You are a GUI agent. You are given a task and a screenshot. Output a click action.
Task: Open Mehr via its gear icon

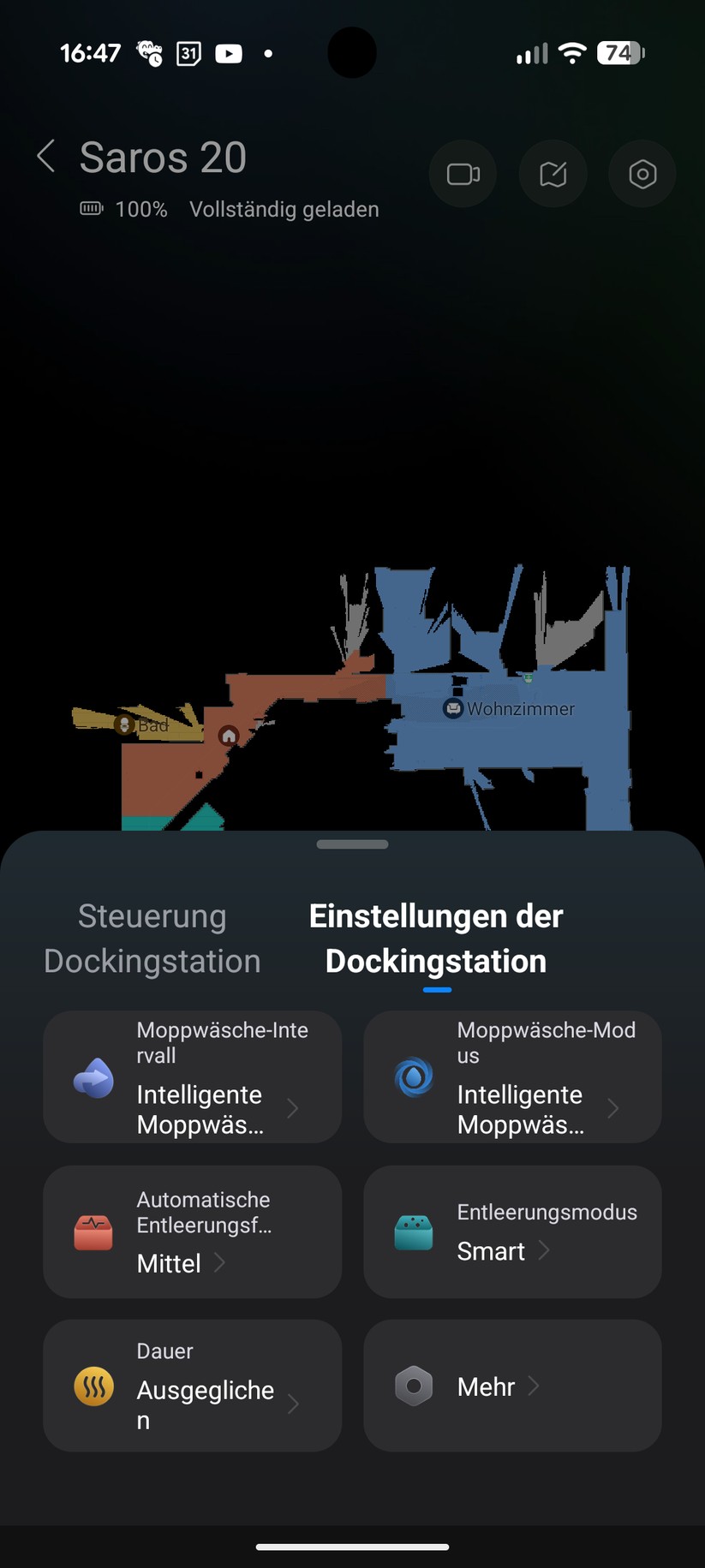pos(413,1386)
